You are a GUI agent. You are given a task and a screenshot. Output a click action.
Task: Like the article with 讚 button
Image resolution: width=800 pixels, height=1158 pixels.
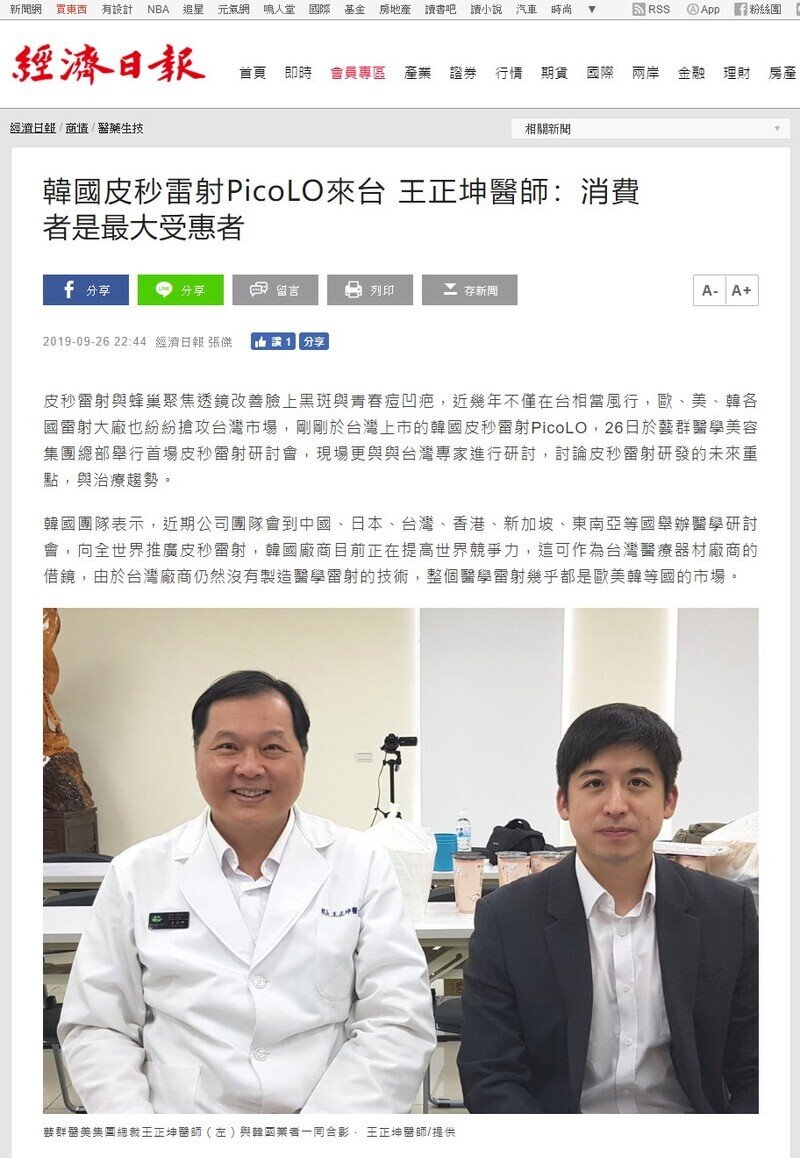(x=272, y=342)
